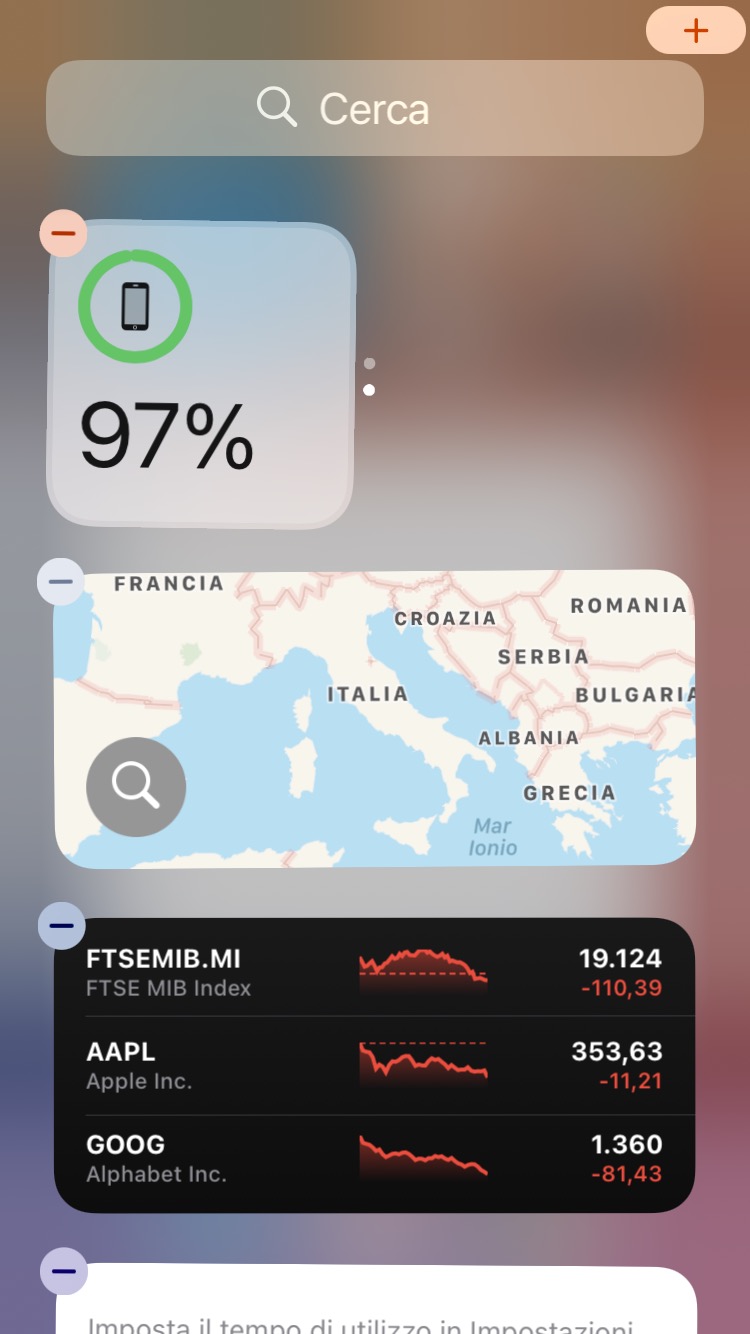Open the GOOG Alphabet Inc. stock row
Viewport: 750px width, 1334px height.
point(374,1158)
